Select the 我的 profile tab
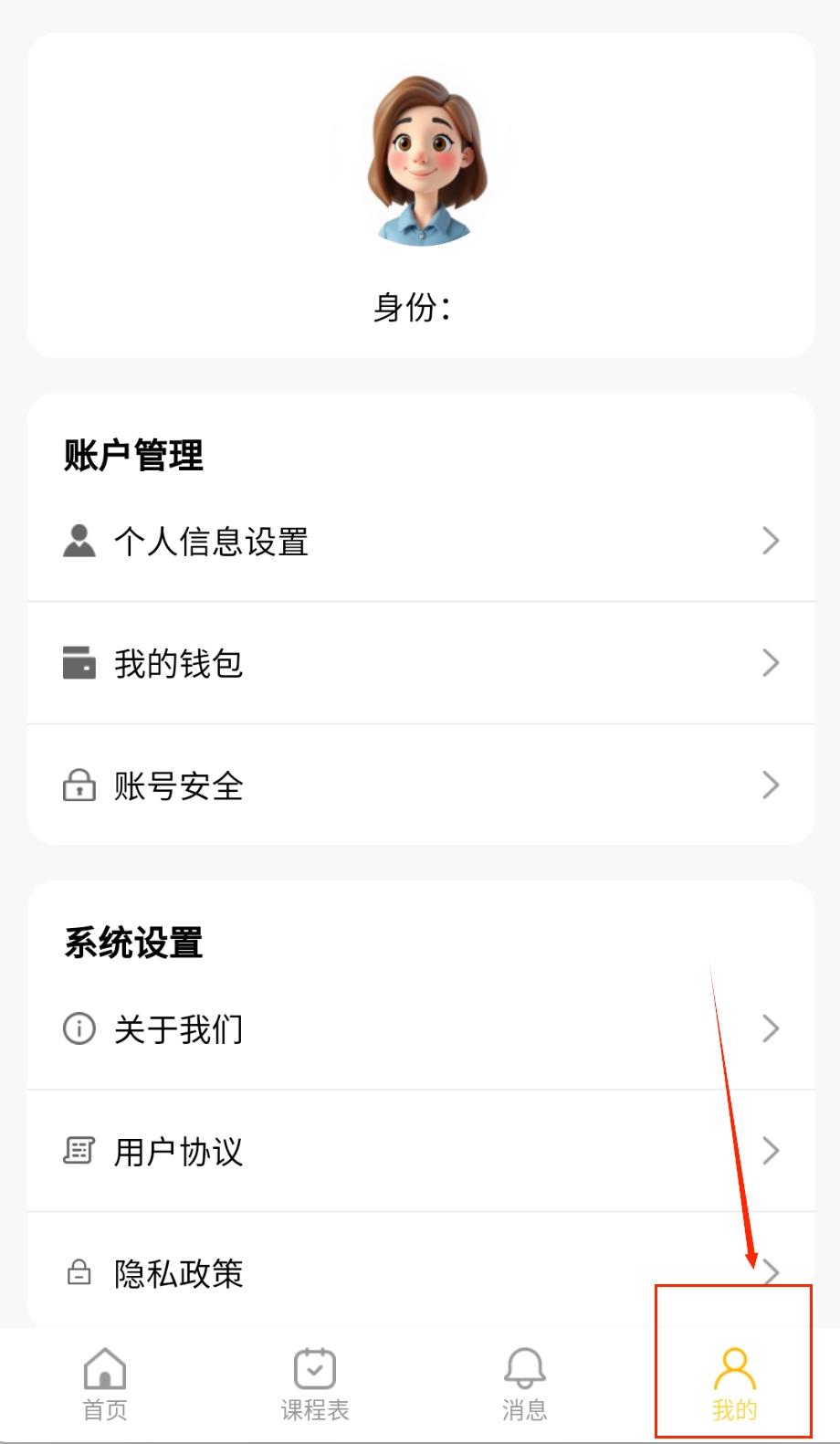 coord(734,1385)
